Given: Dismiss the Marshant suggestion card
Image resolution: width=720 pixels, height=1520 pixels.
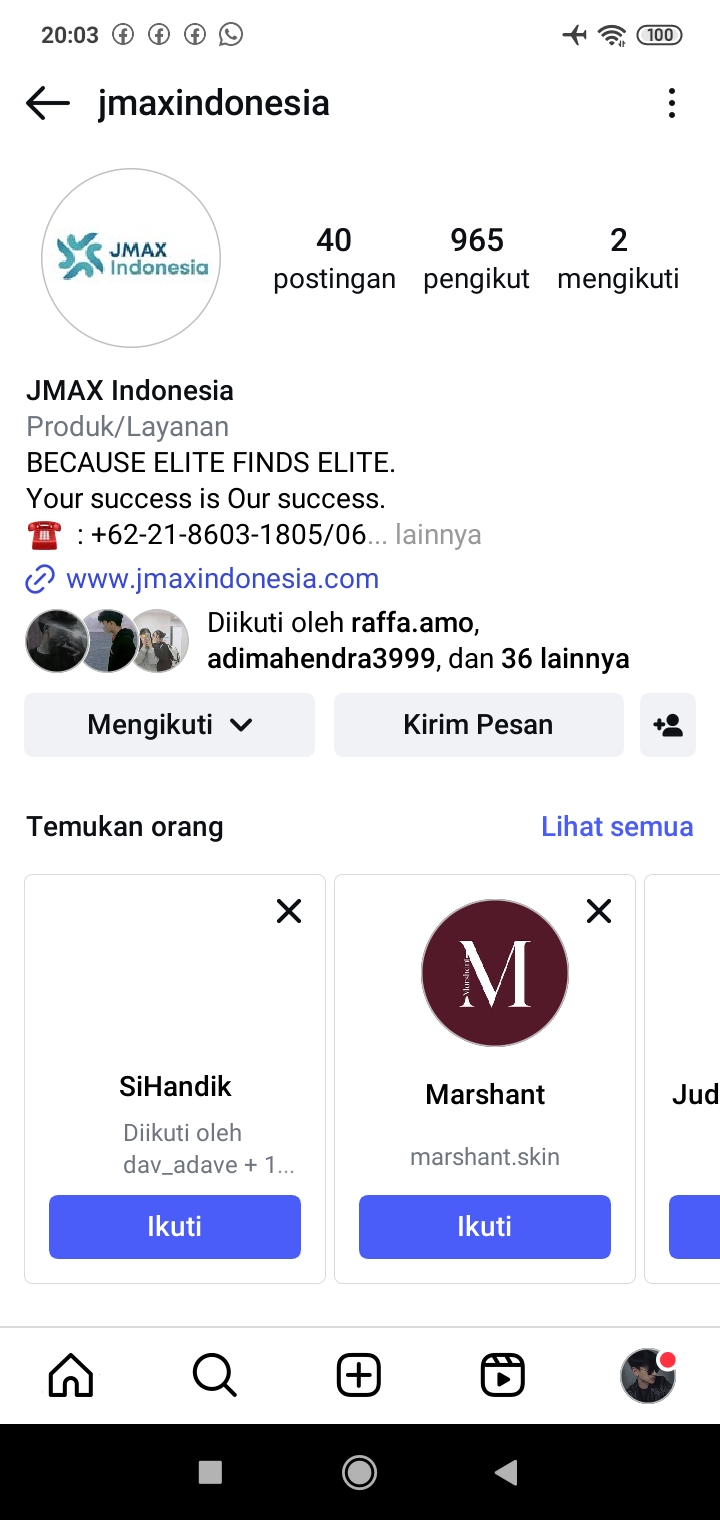Looking at the screenshot, I should [599, 911].
